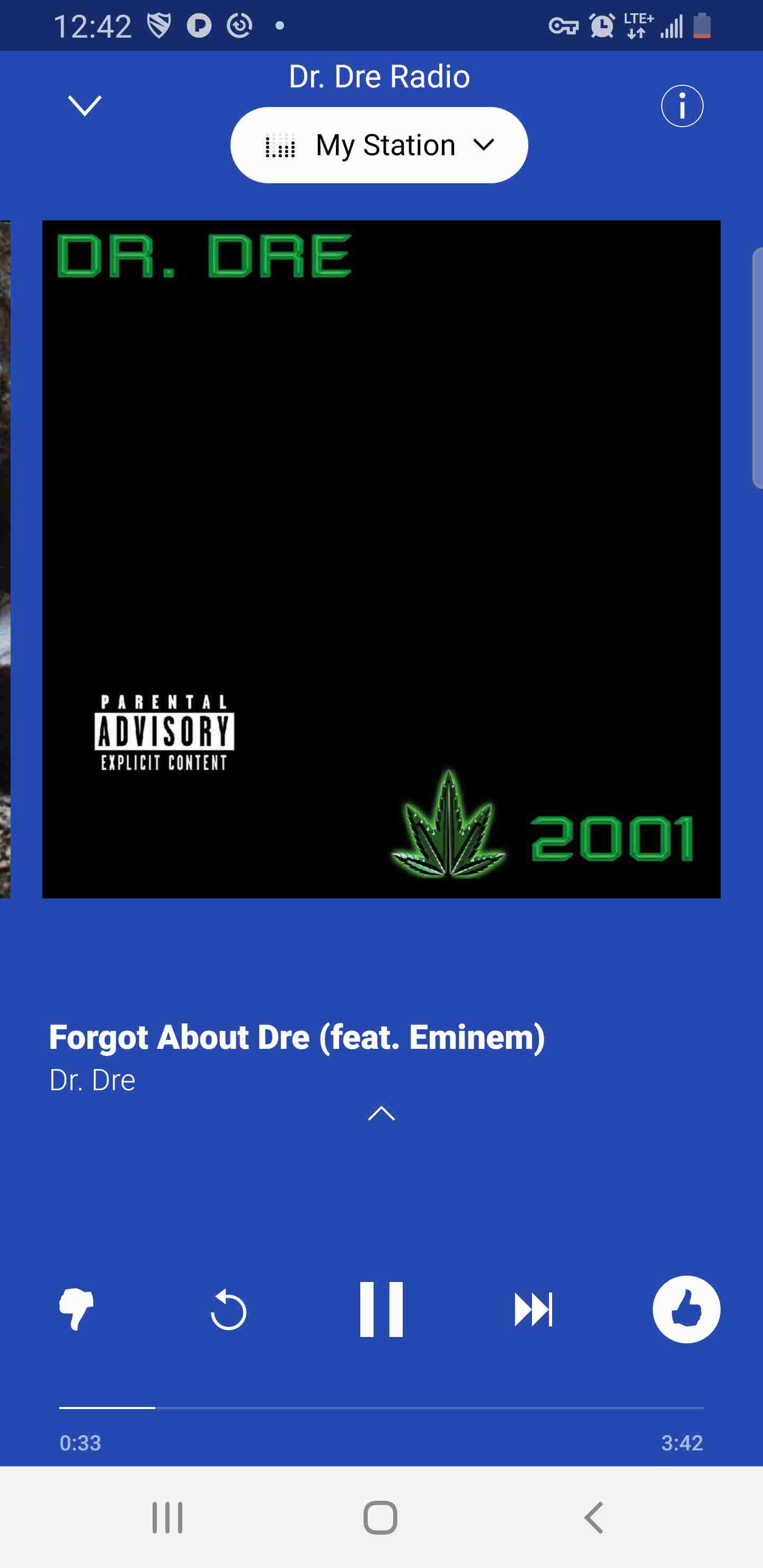Tap the song progress bar
The image size is (763, 1568).
(381, 1407)
